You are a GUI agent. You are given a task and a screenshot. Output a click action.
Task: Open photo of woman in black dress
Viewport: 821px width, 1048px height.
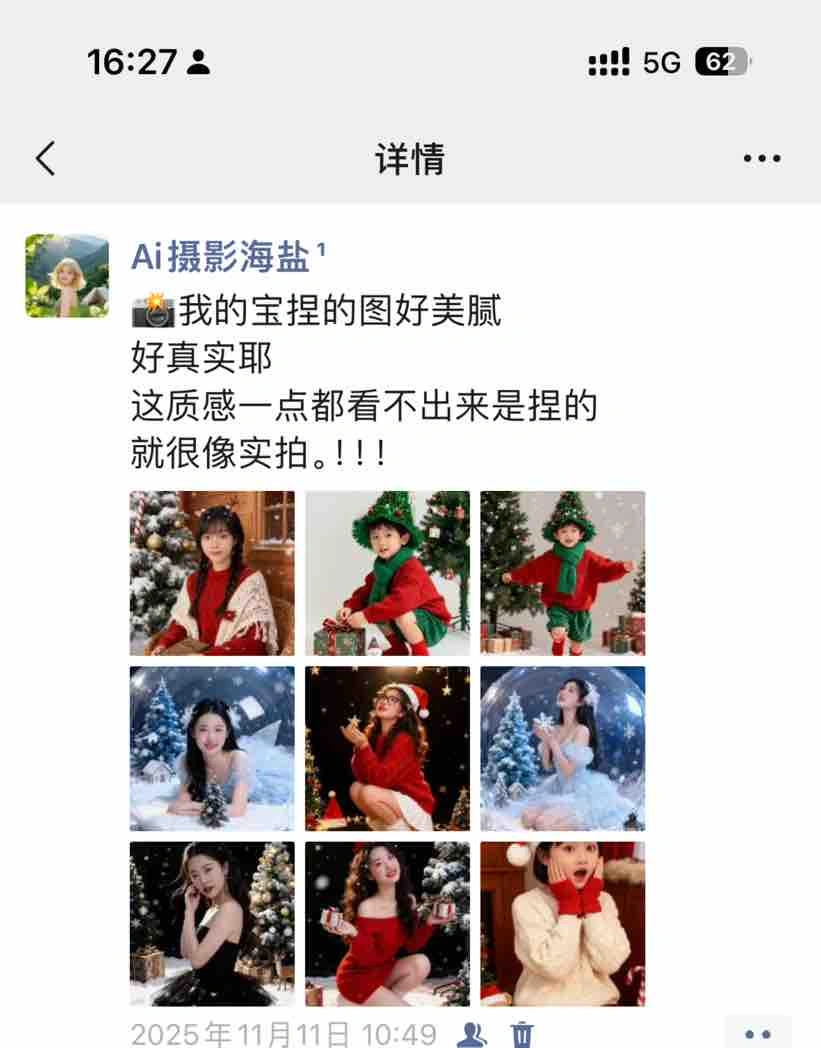click(x=212, y=923)
